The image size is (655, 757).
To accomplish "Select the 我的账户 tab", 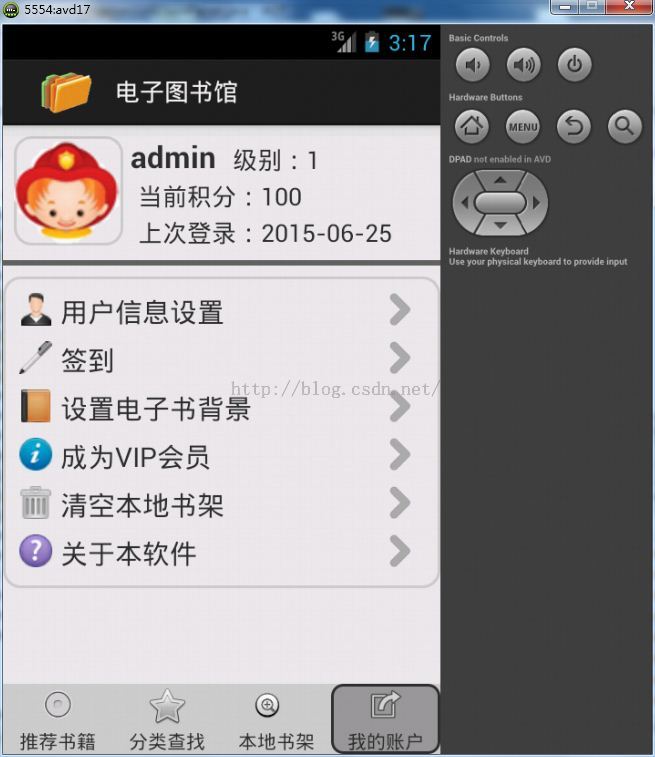I will pos(385,720).
